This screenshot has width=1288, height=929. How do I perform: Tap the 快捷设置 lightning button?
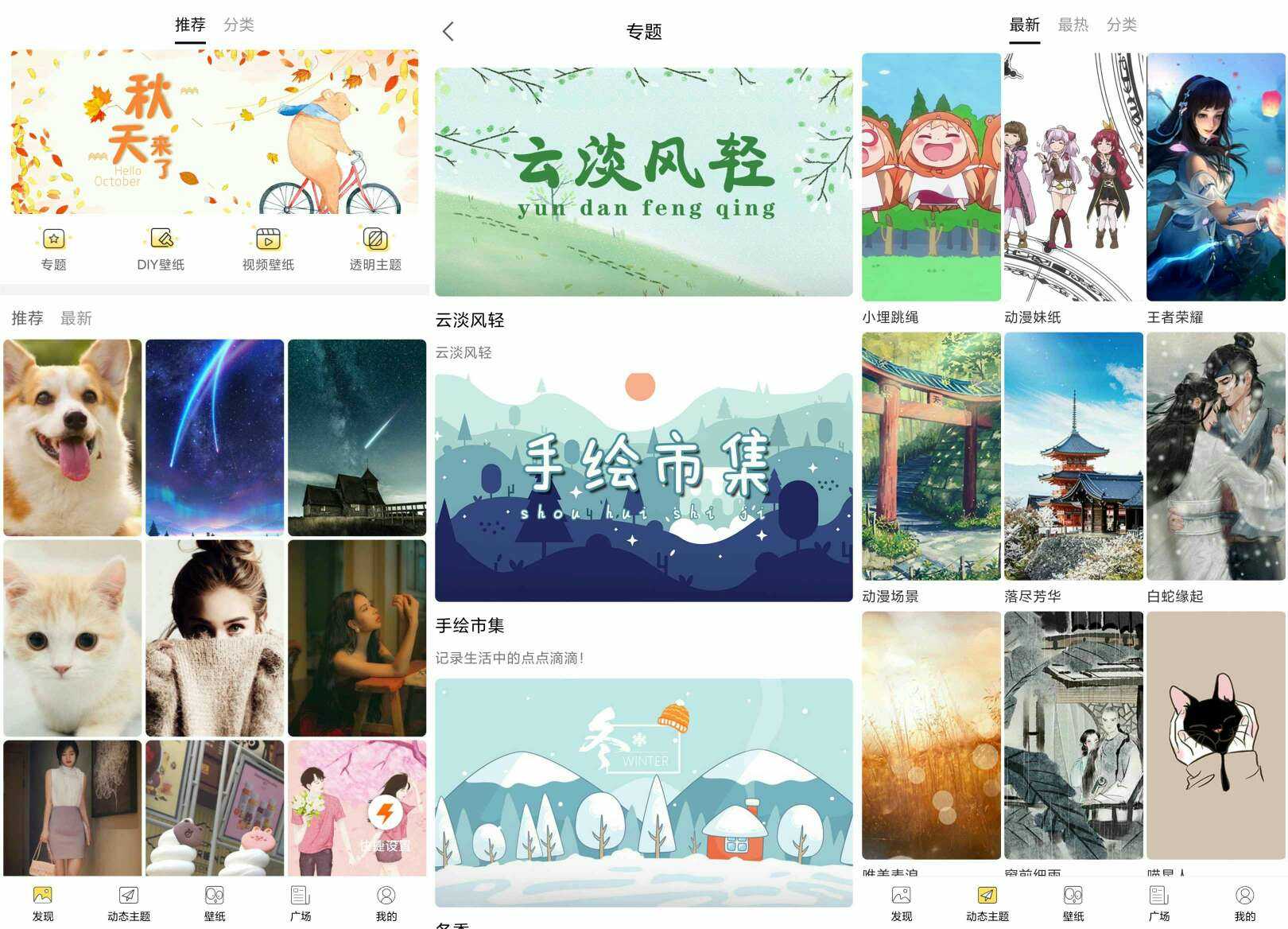[386, 815]
